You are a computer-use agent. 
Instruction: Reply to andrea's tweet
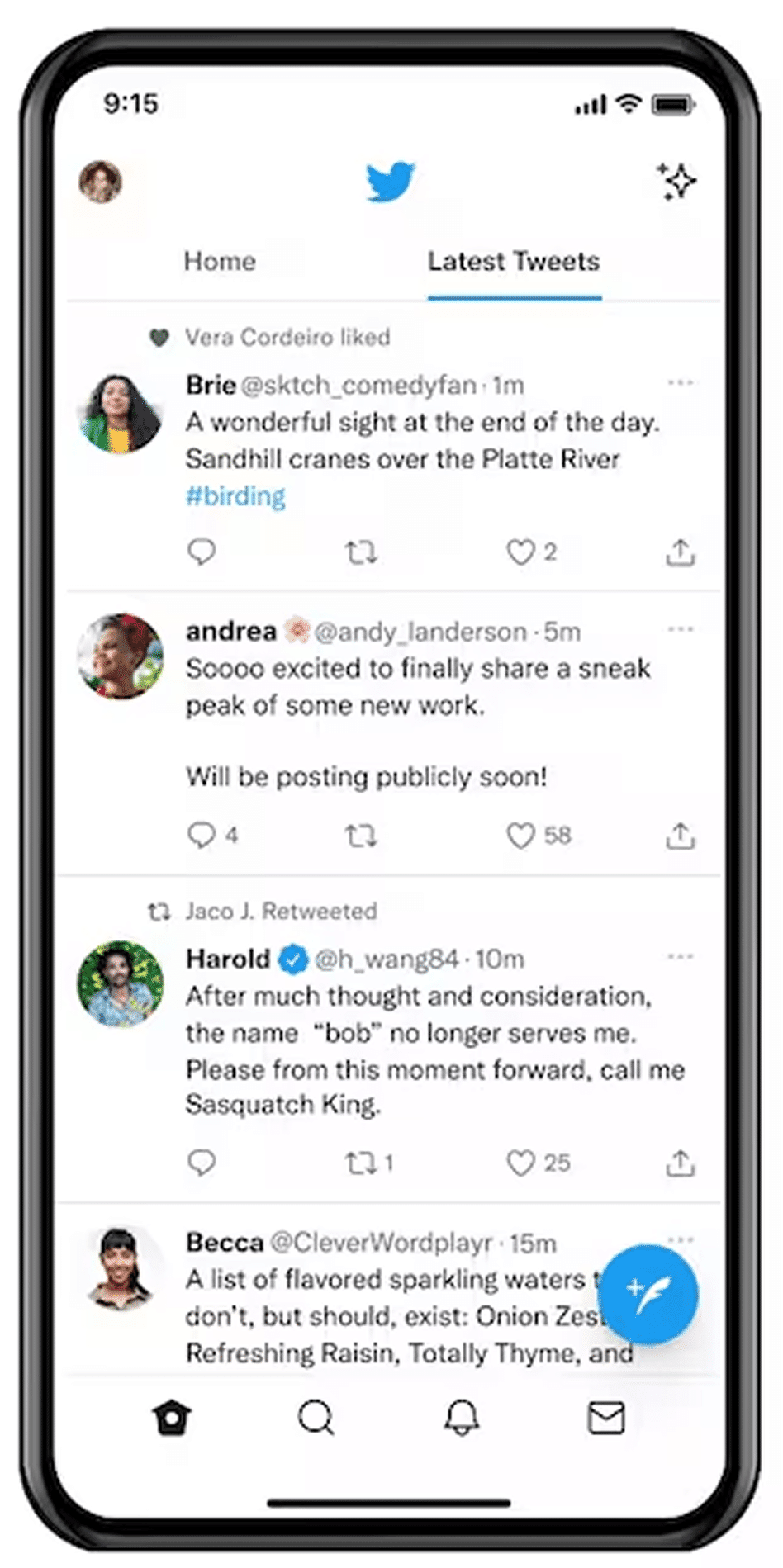click(x=202, y=835)
